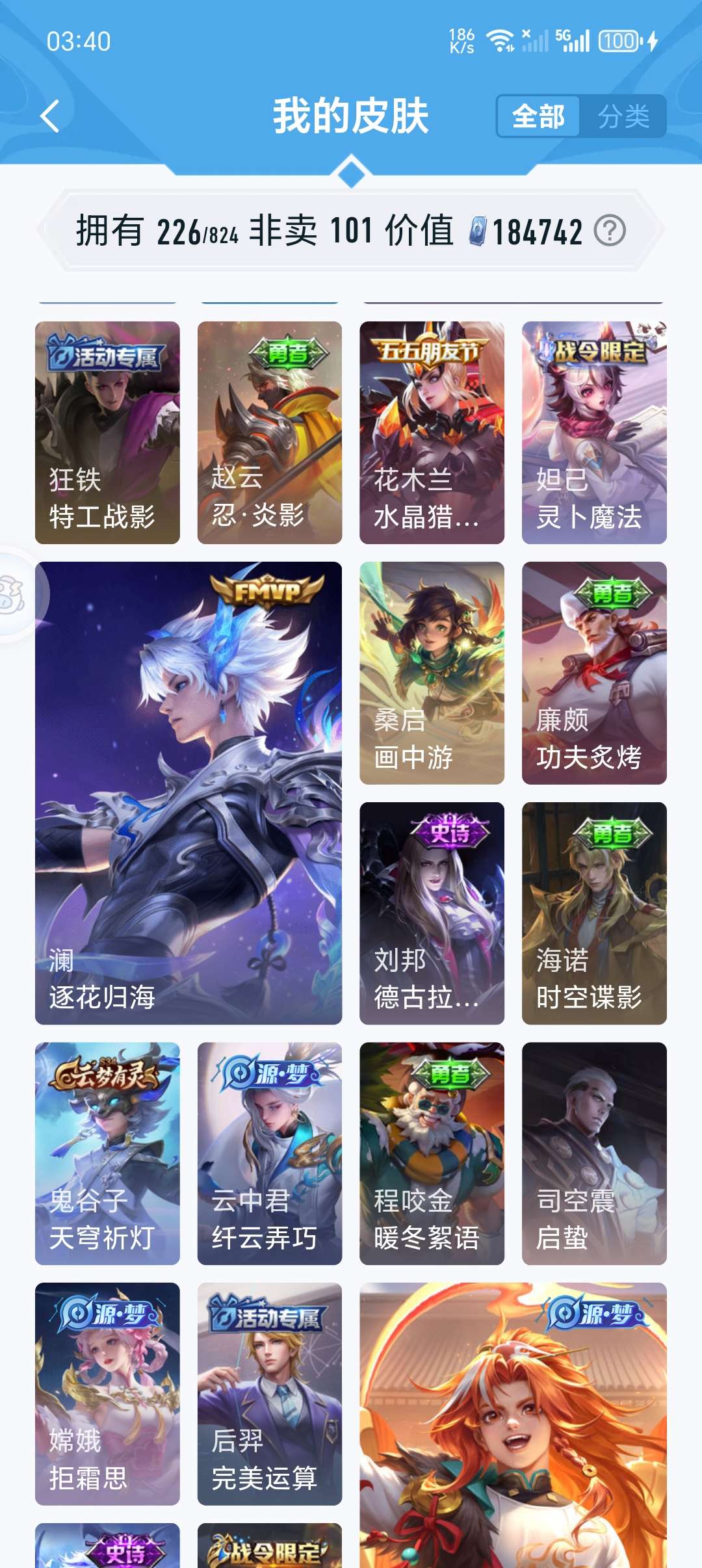Open the 嫦娥 拒霜思 skin card

coord(107,1394)
